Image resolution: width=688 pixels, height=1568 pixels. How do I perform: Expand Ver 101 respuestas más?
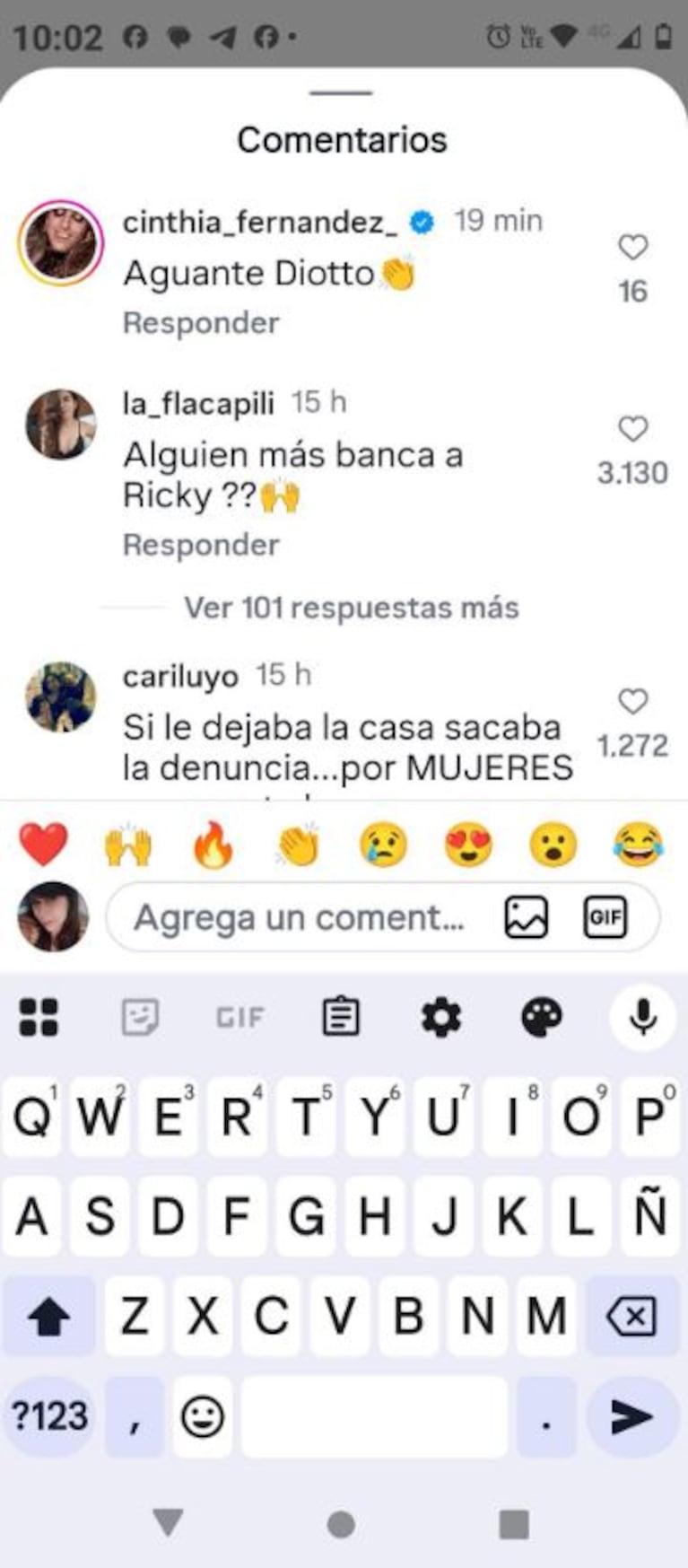pyautogui.click(x=351, y=608)
